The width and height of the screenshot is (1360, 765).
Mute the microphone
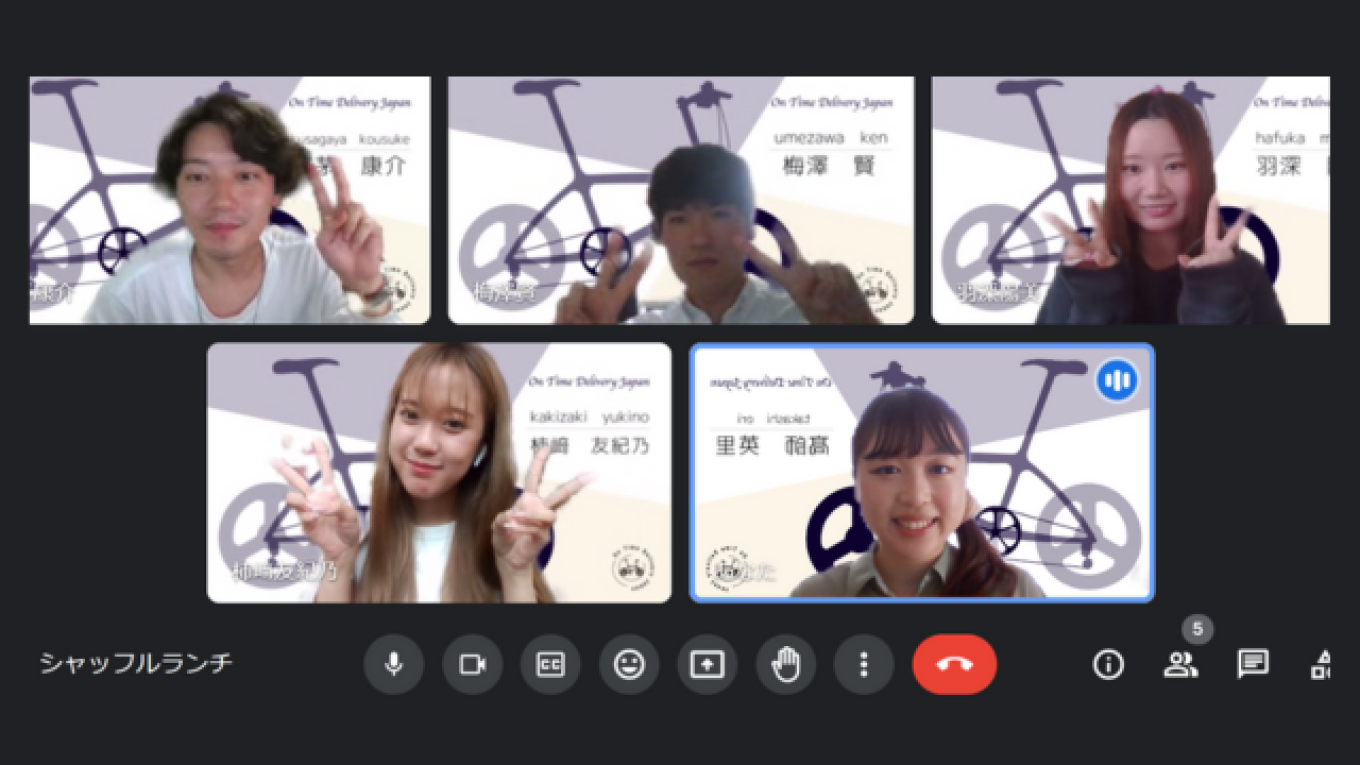point(393,664)
